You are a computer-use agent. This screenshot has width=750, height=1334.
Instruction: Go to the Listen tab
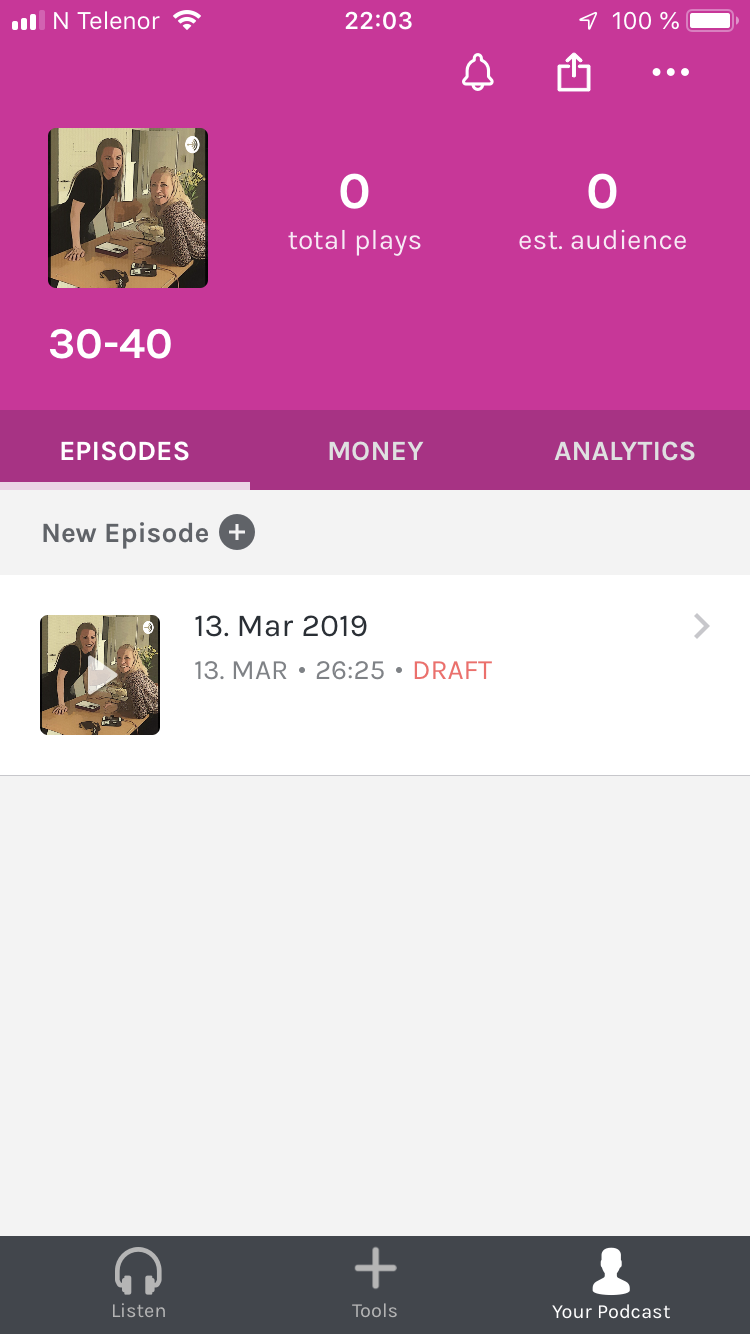pyautogui.click(x=138, y=1284)
